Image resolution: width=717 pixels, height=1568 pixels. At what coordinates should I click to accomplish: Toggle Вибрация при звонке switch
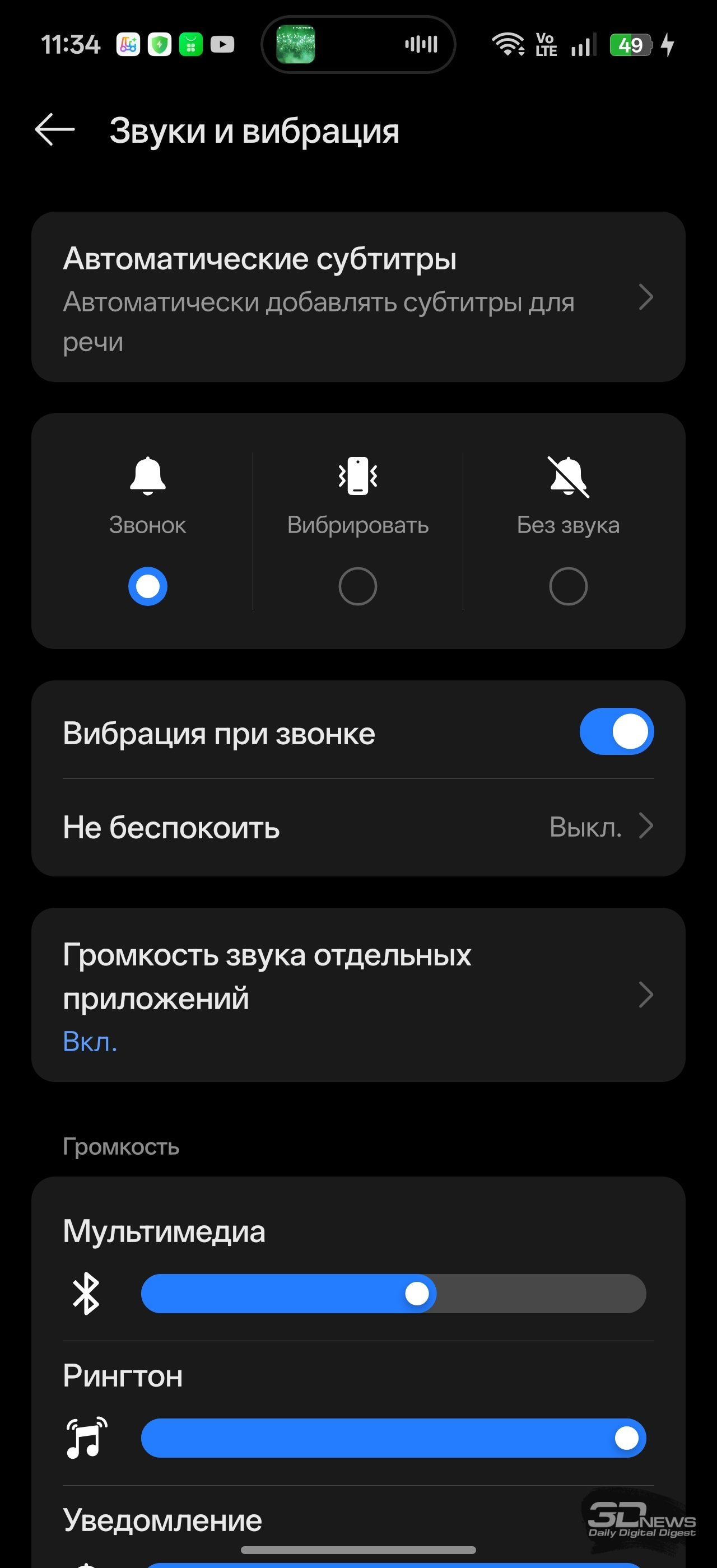tap(616, 732)
